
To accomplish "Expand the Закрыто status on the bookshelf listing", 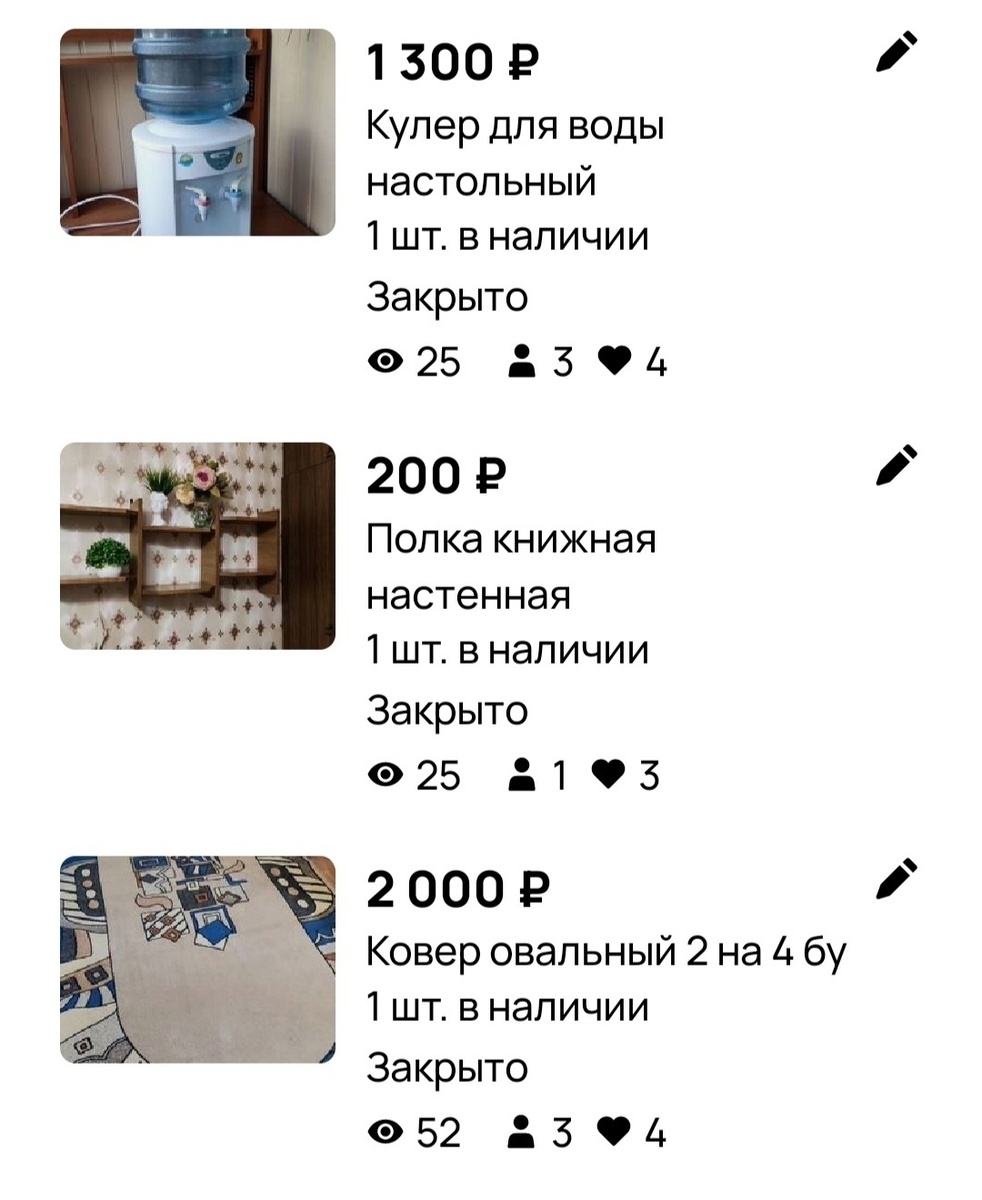I will 446,710.
